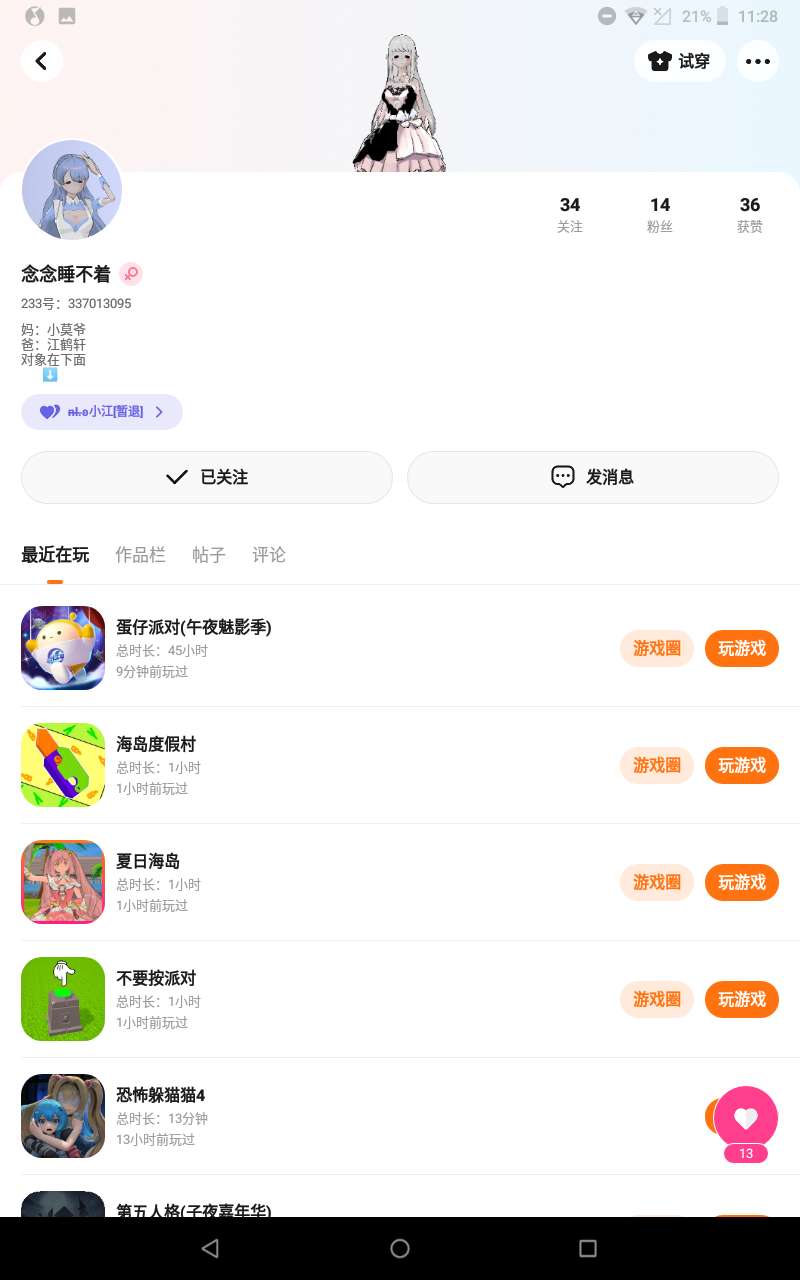Switch to the 作品栏 tab
This screenshot has height=1280, width=800.
140,555
